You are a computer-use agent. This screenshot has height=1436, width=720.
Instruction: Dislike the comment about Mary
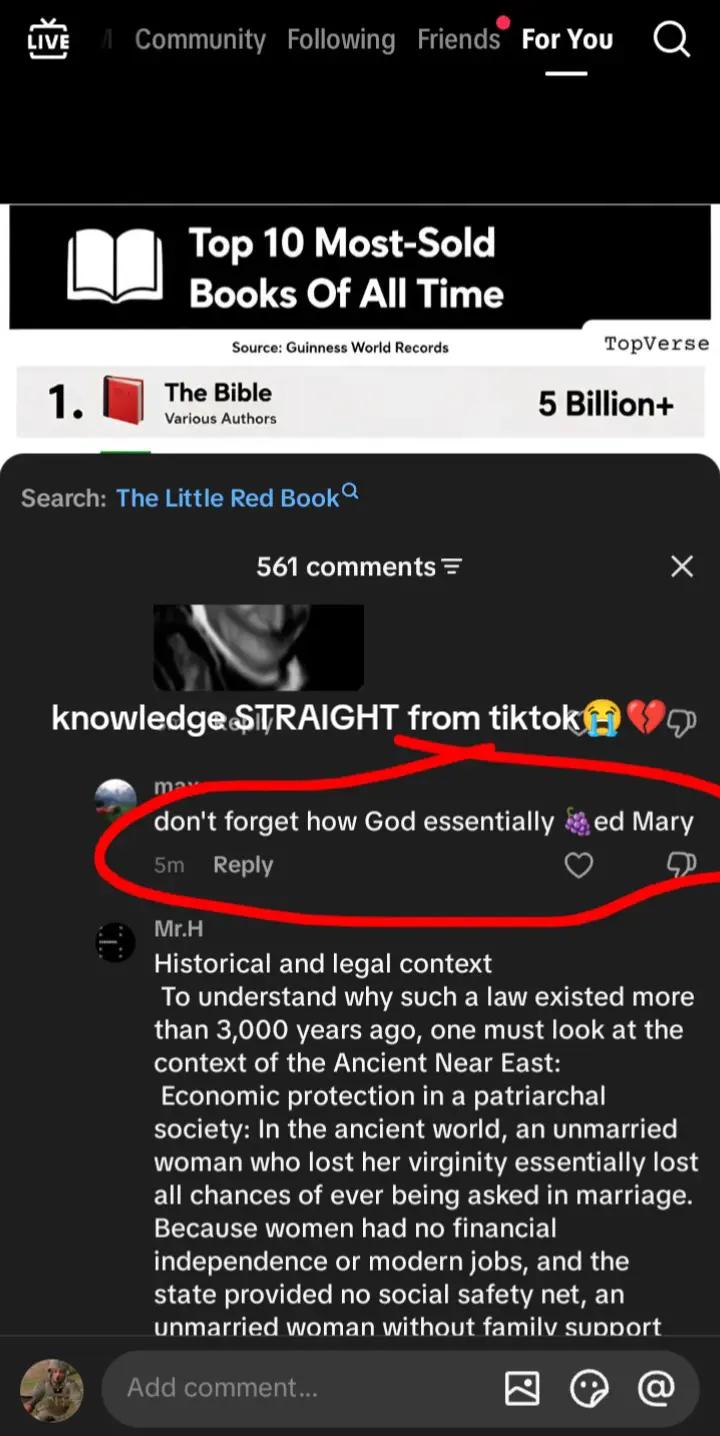[x=680, y=865]
